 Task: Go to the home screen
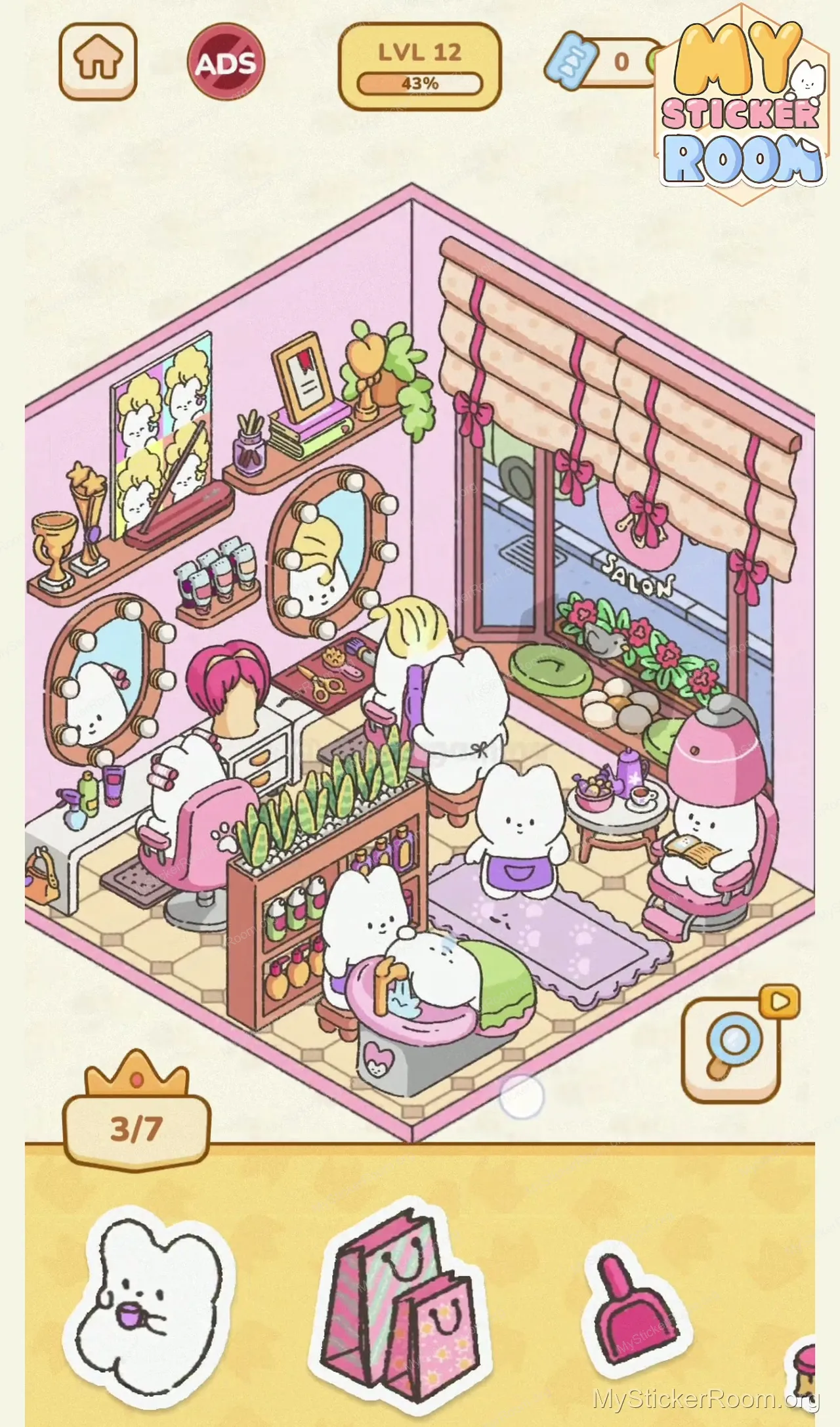click(x=98, y=61)
